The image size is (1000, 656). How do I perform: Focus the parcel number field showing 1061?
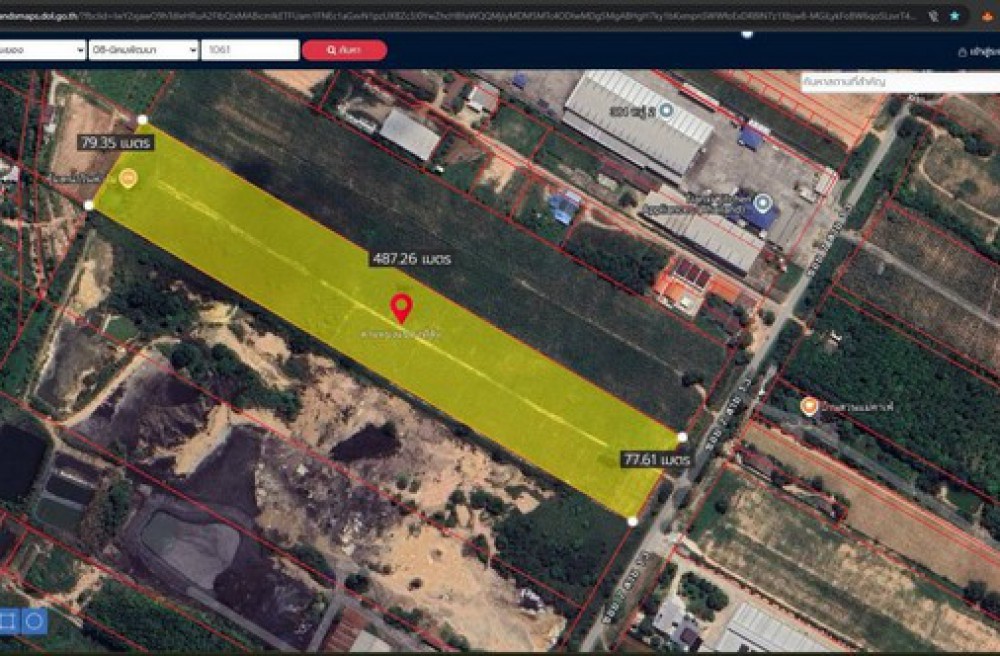(249, 50)
